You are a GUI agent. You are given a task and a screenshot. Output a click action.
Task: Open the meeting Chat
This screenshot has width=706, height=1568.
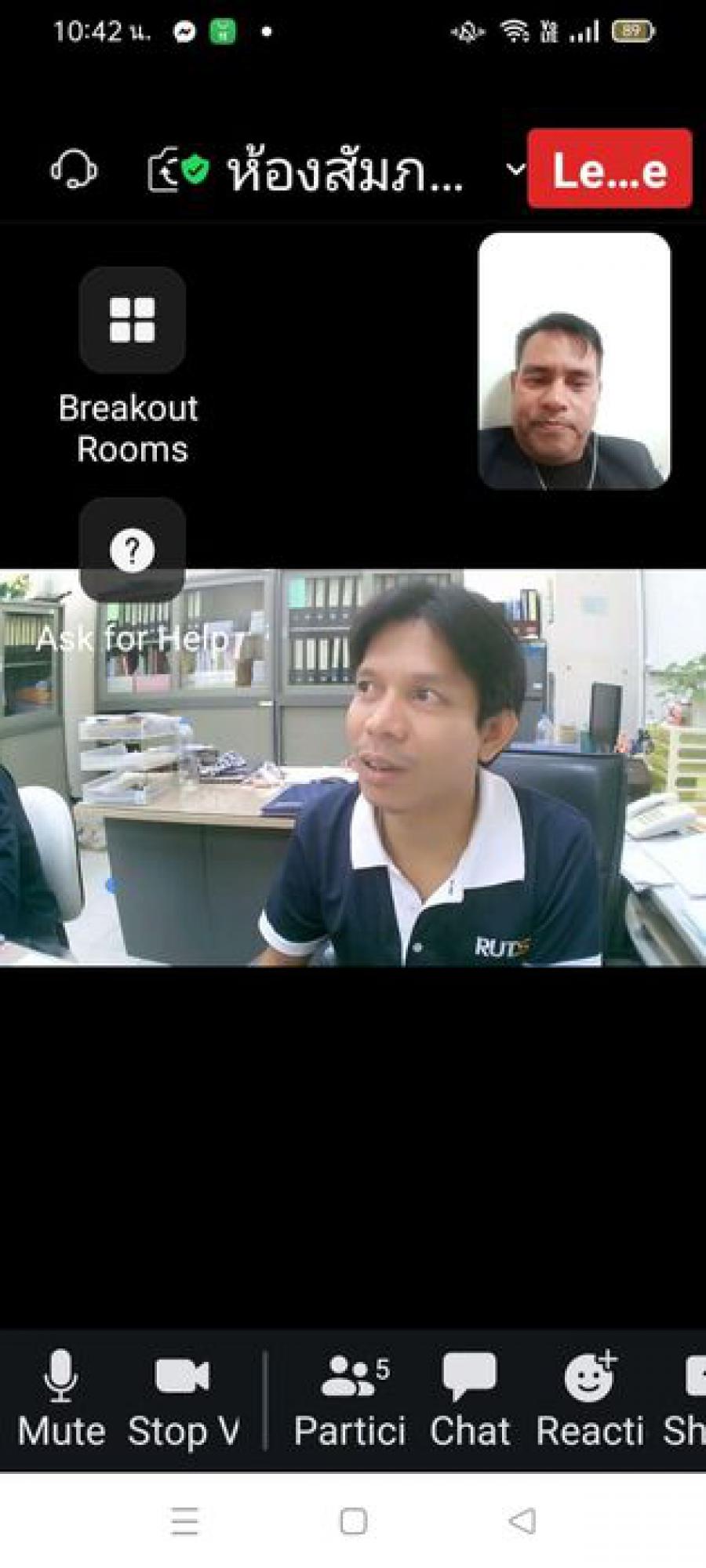pyautogui.click(x=469, y=1399)
